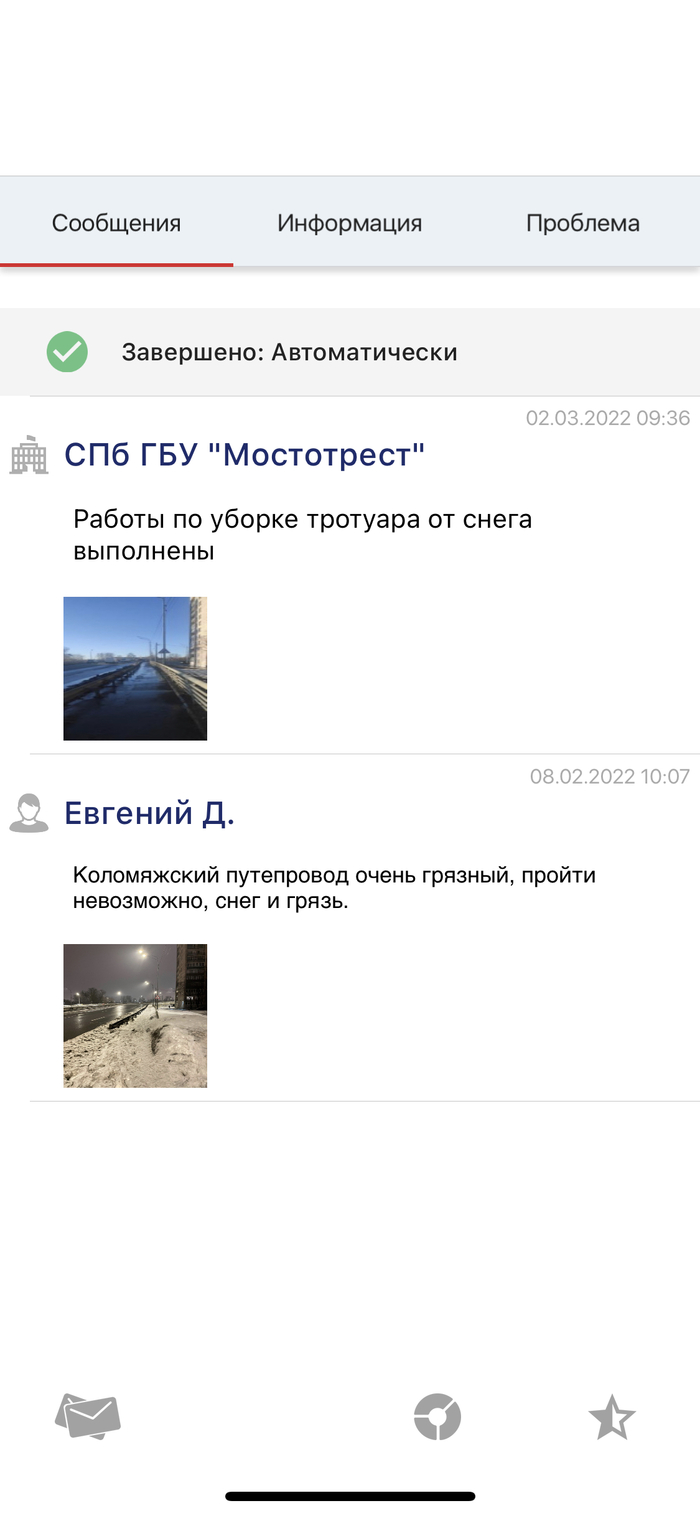Switch to the Информация tab
The width and height of the screenshot is (700, 1516).
coord(349,223)
